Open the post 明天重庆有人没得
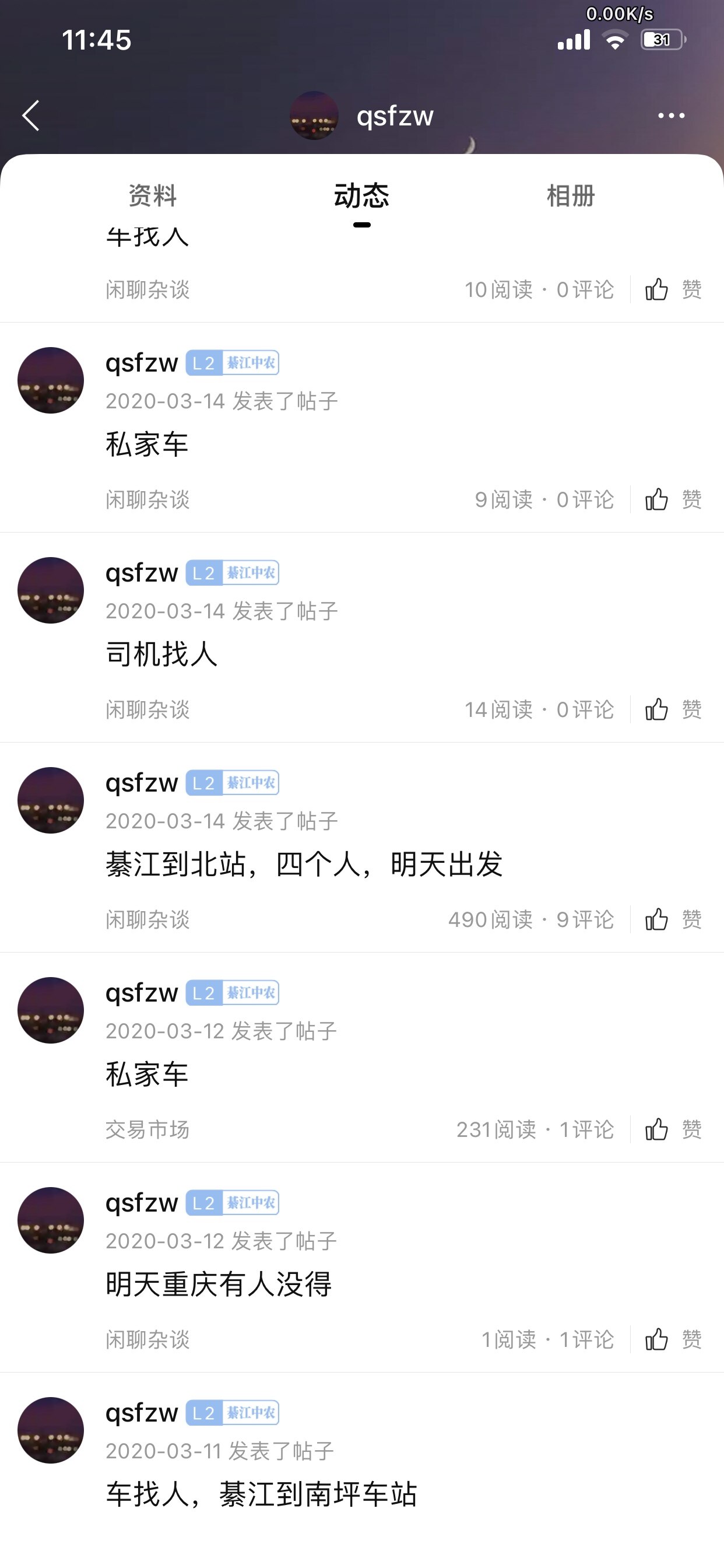The image size is (724, 1568). point(219,1284)
